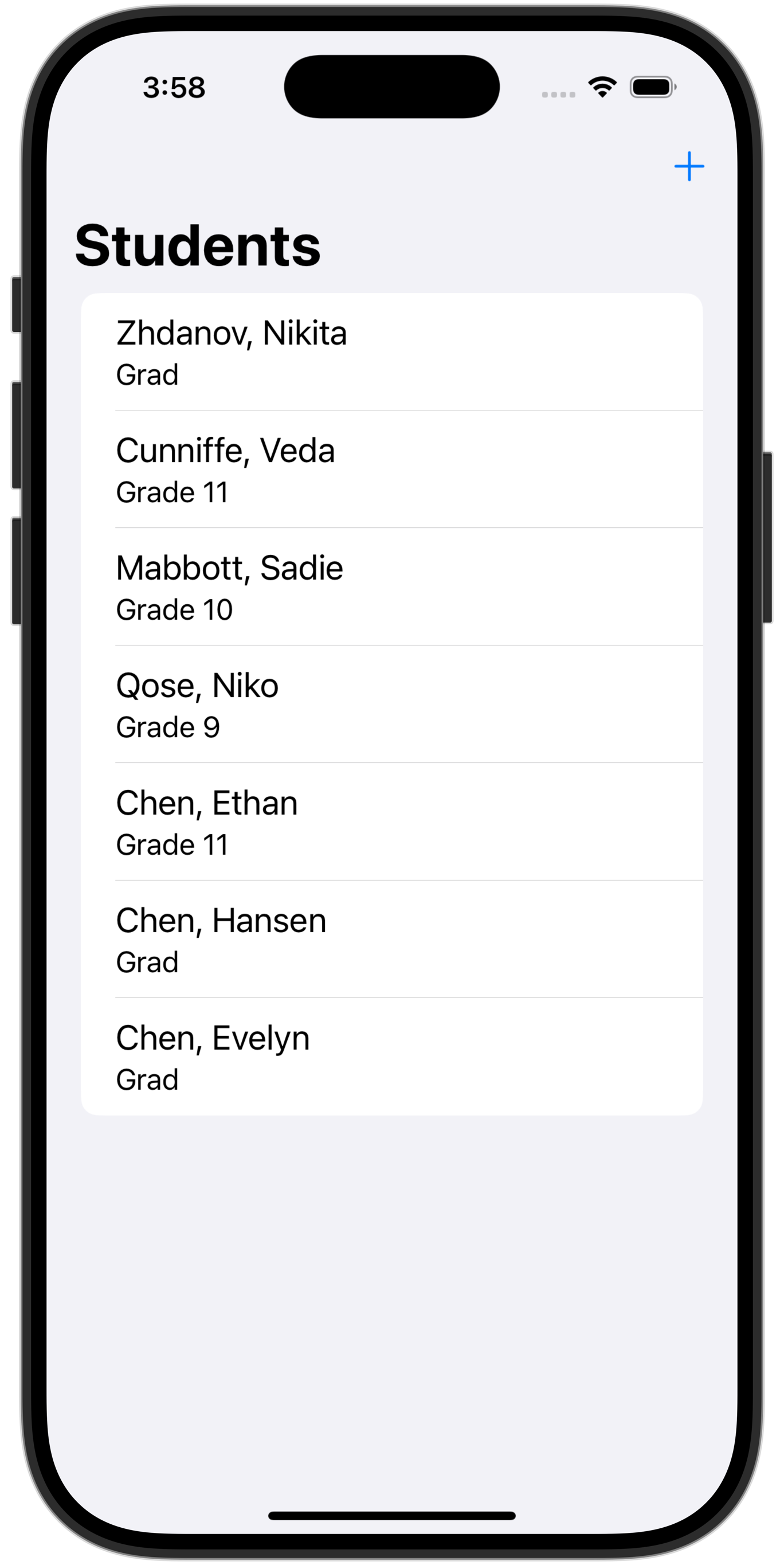Open the Chen, Evelyn row
The width and height of the screenshot is (784, 1565).
coord(391,1057)
